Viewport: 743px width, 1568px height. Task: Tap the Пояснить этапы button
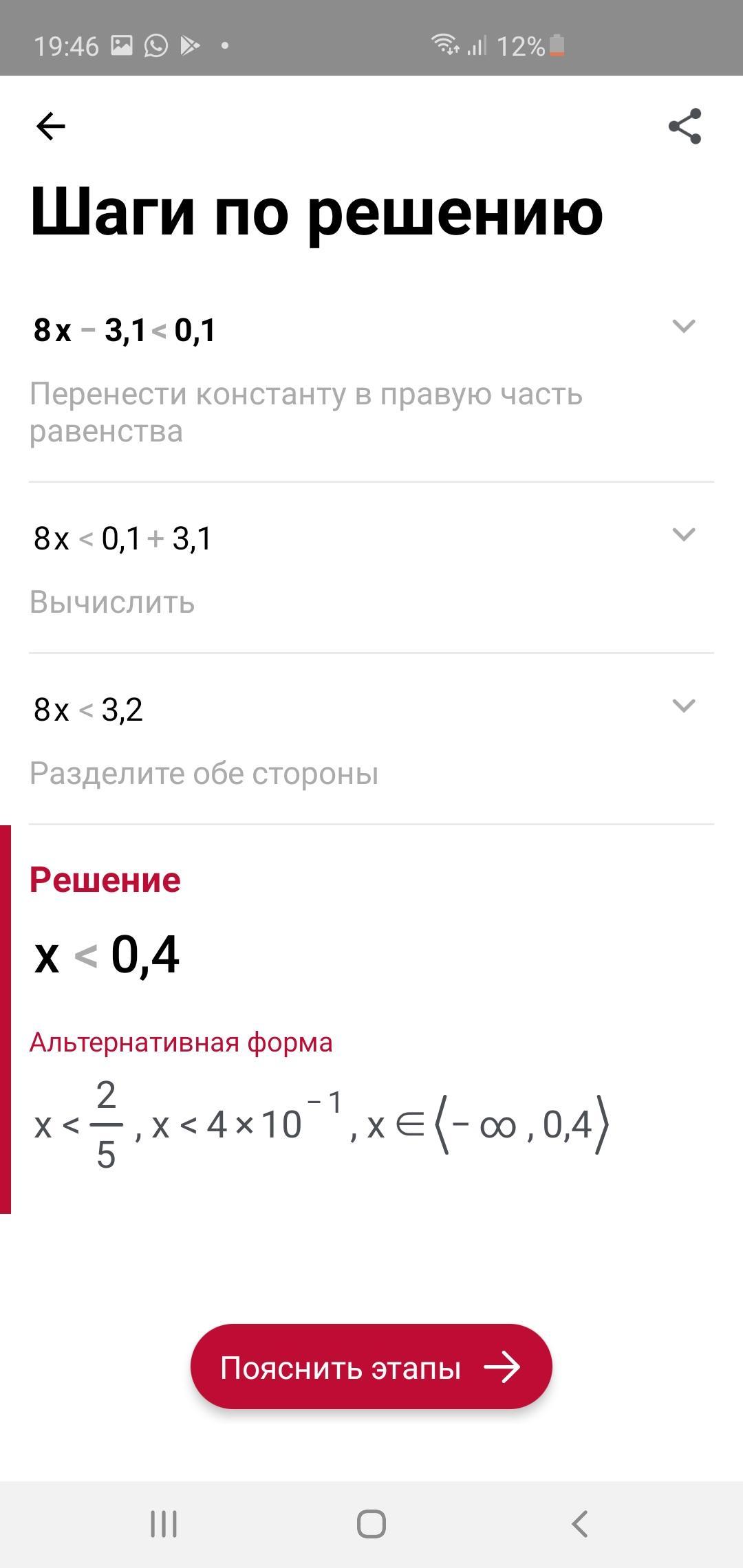coord(371,1367)
